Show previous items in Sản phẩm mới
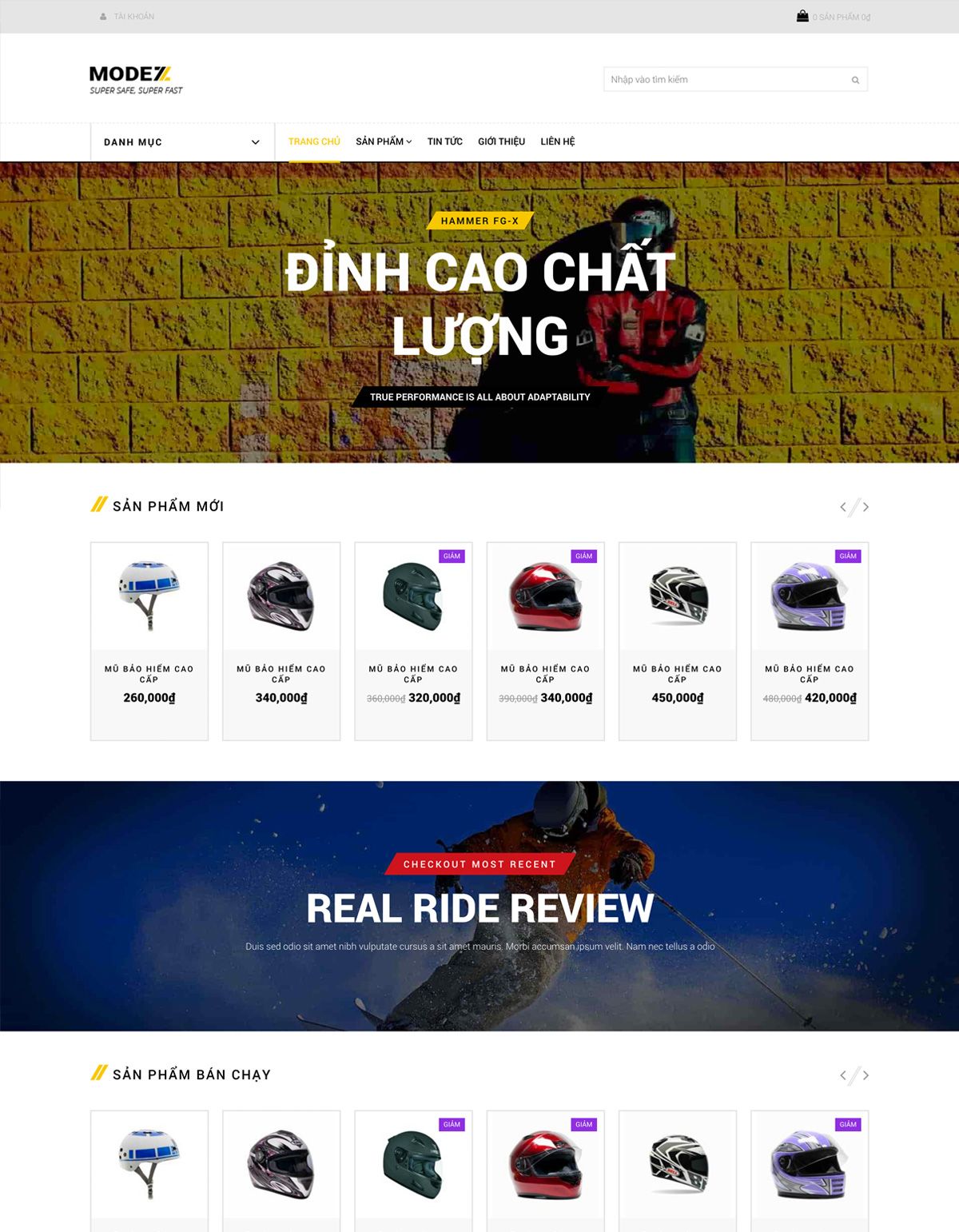 click(843, 507)
